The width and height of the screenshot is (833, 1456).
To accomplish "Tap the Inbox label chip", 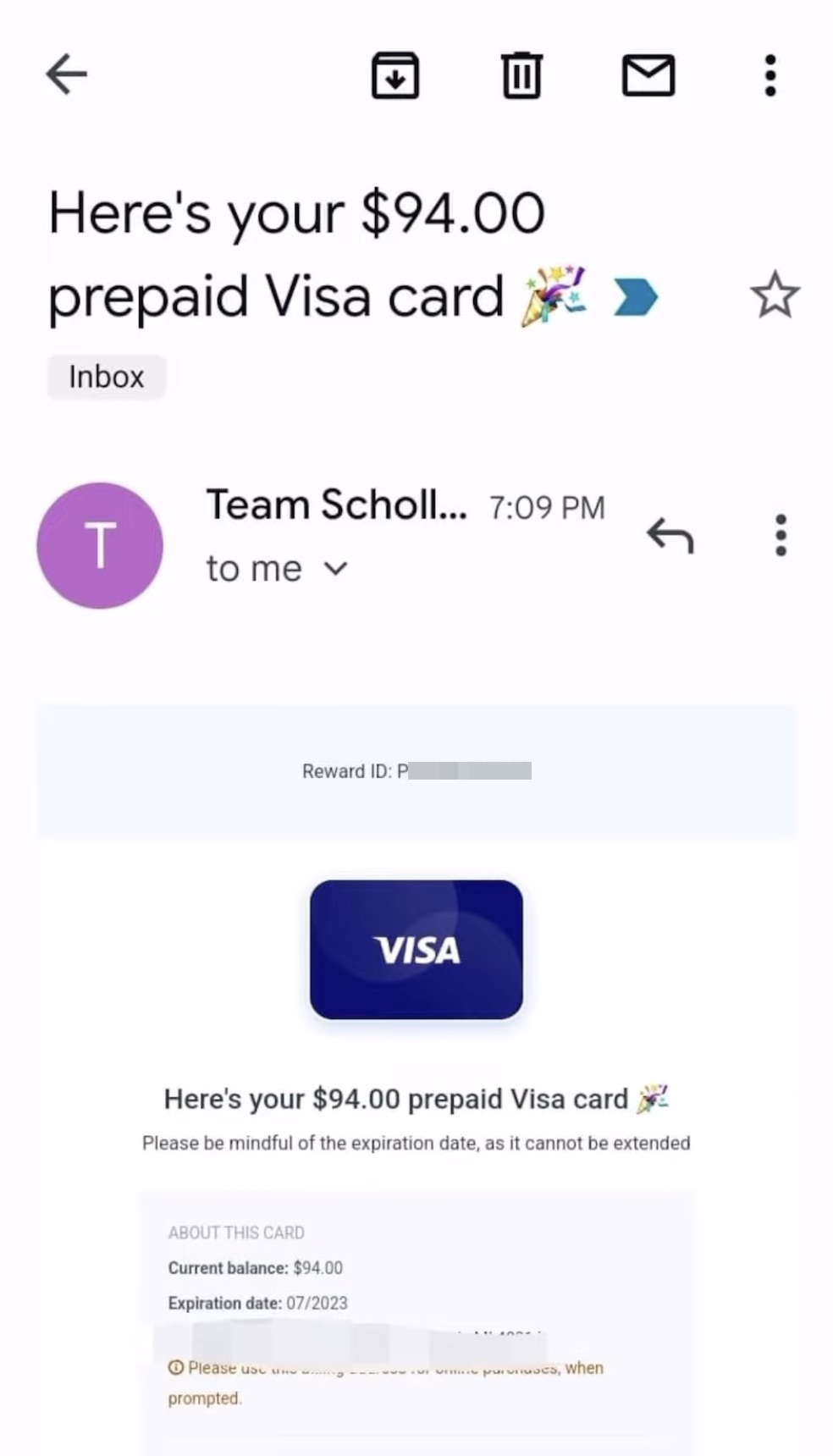I will [x=106, y=377].
